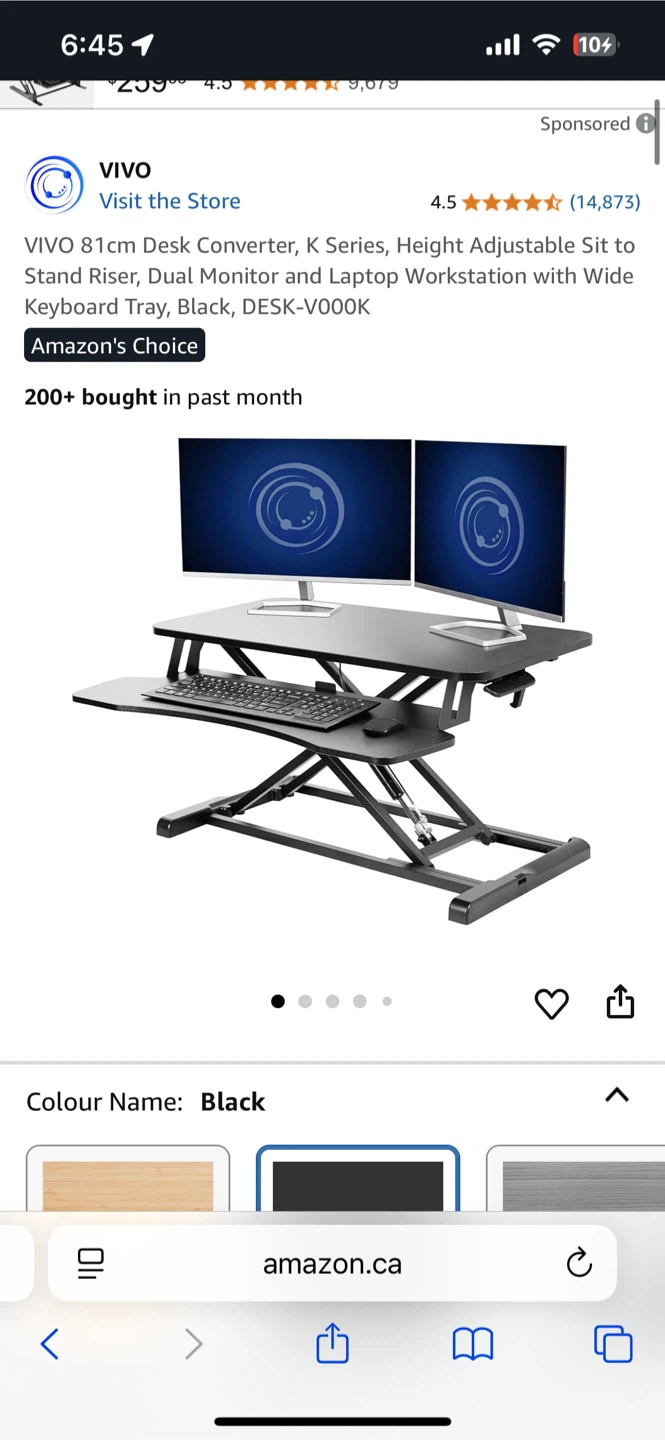
Task: Collapse the Colour Name section
Action: (617, 1095)
